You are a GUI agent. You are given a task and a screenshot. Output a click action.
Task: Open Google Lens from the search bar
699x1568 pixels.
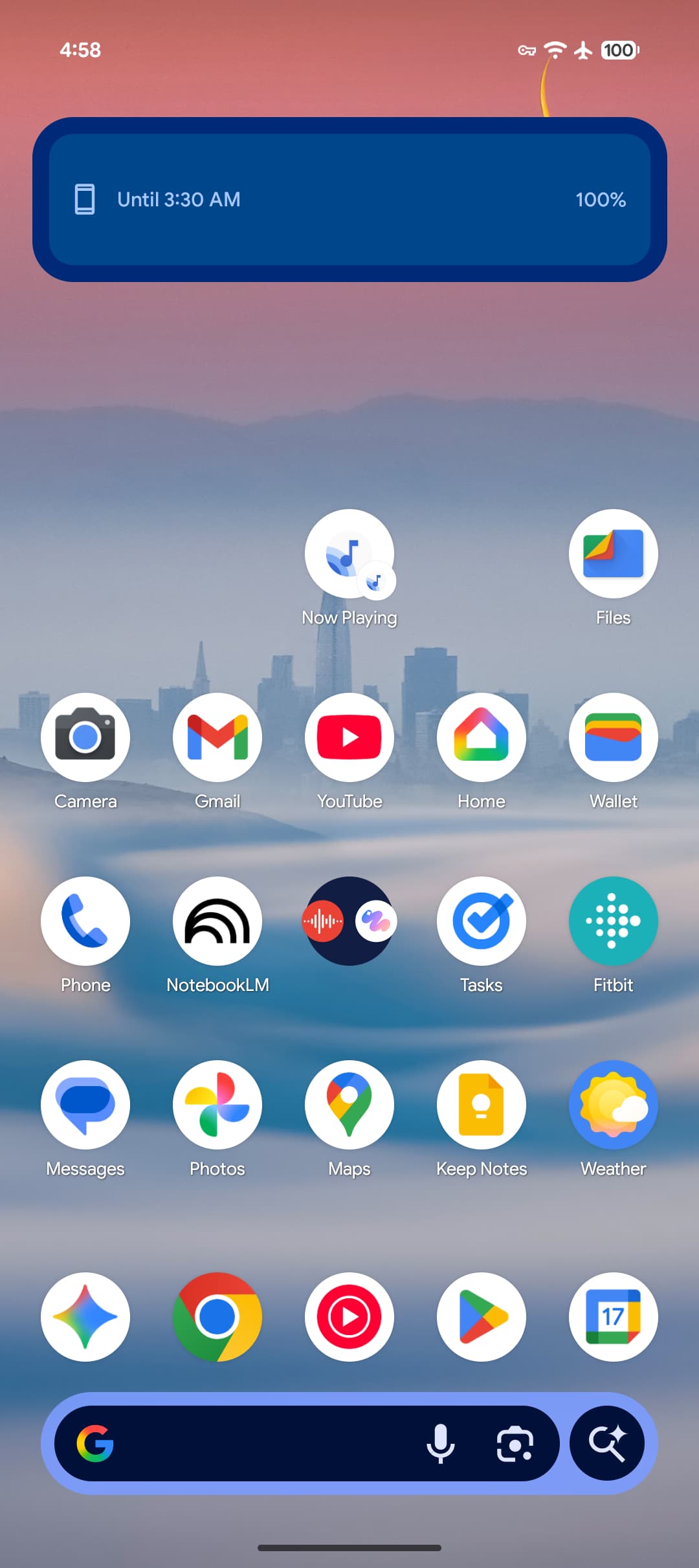point(515,1443)
